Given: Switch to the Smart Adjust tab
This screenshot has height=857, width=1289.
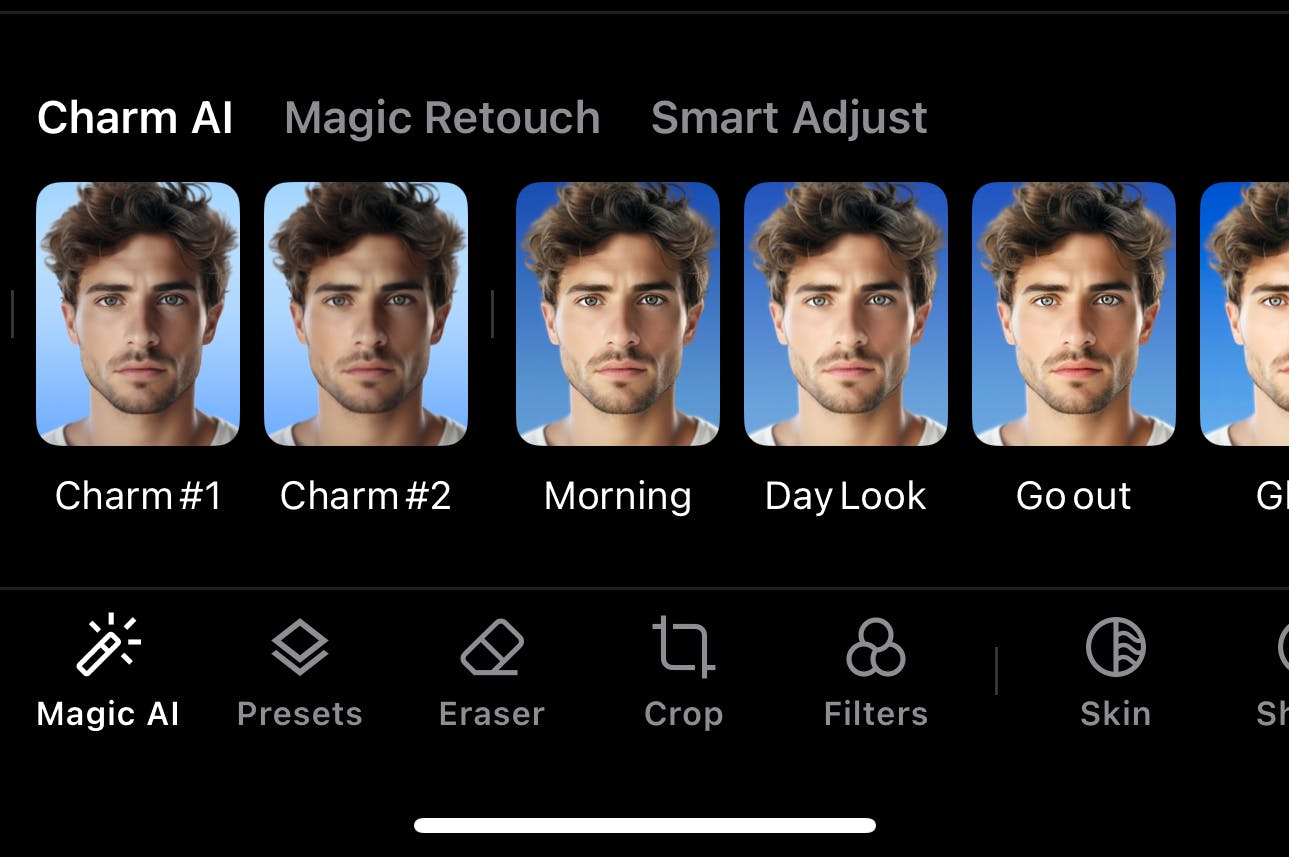Looking at the screenshot, I should [789, 118].
